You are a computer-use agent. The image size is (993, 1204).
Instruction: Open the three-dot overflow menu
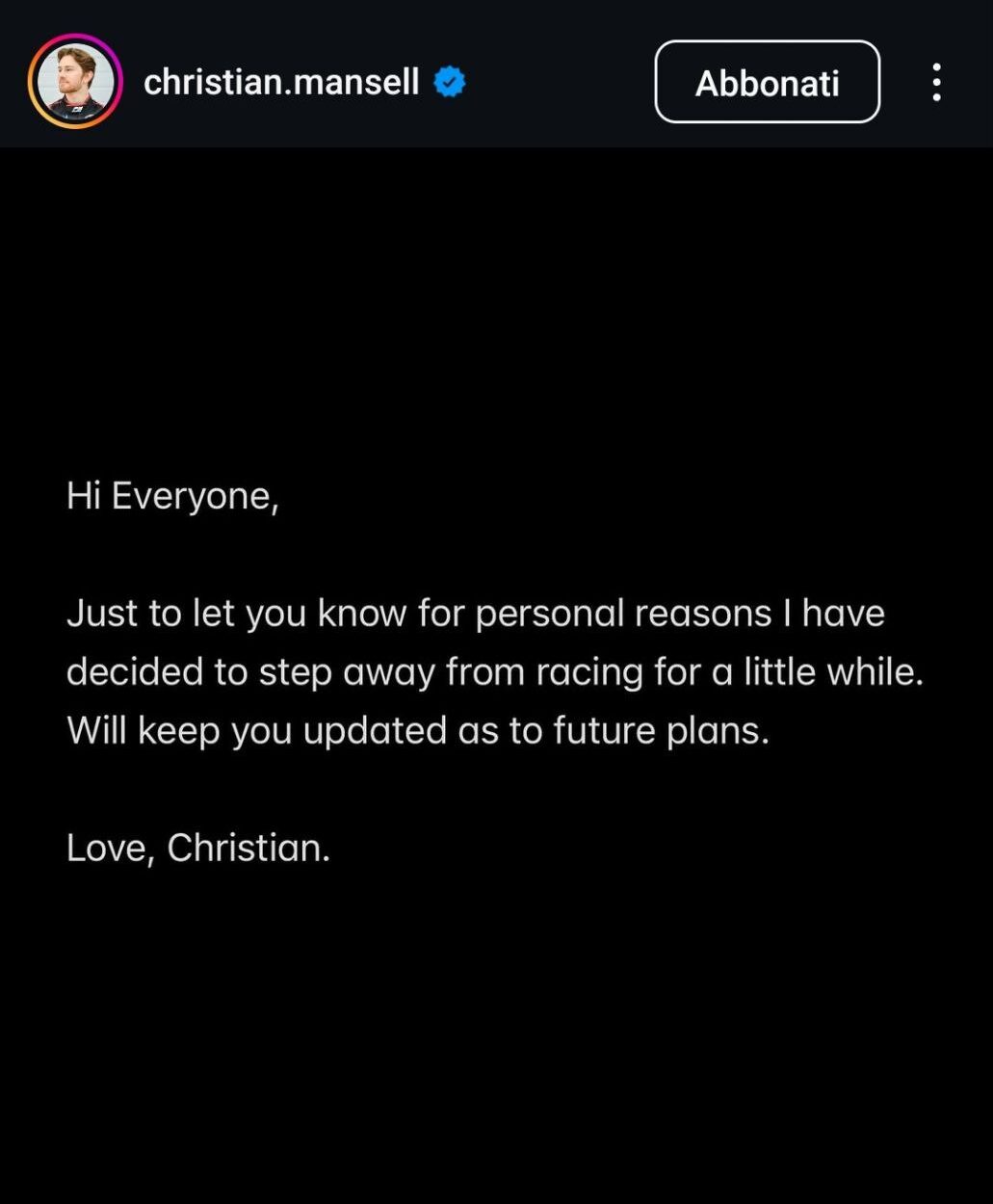[936, 82]
